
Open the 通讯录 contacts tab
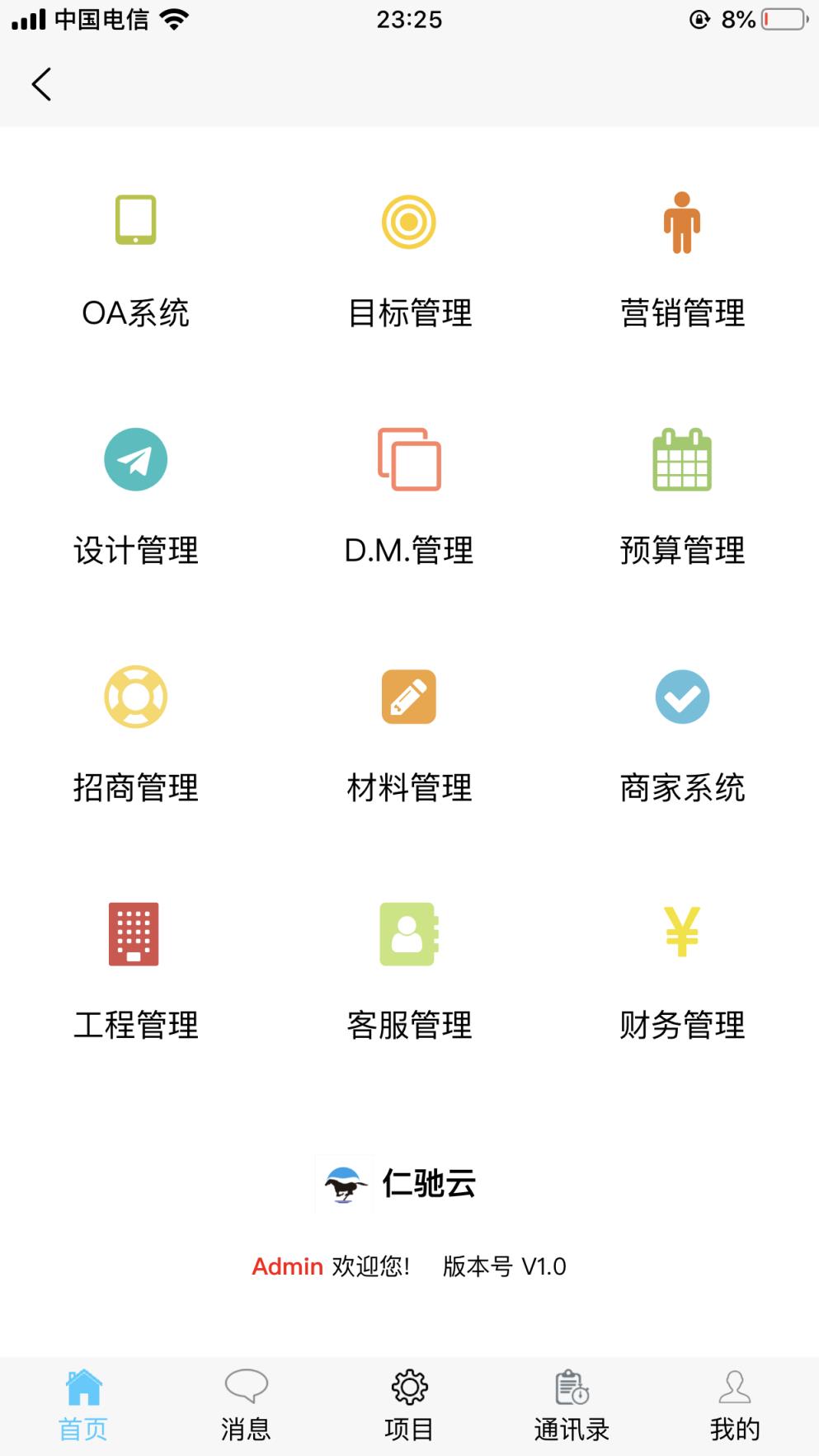(572, 1402)
